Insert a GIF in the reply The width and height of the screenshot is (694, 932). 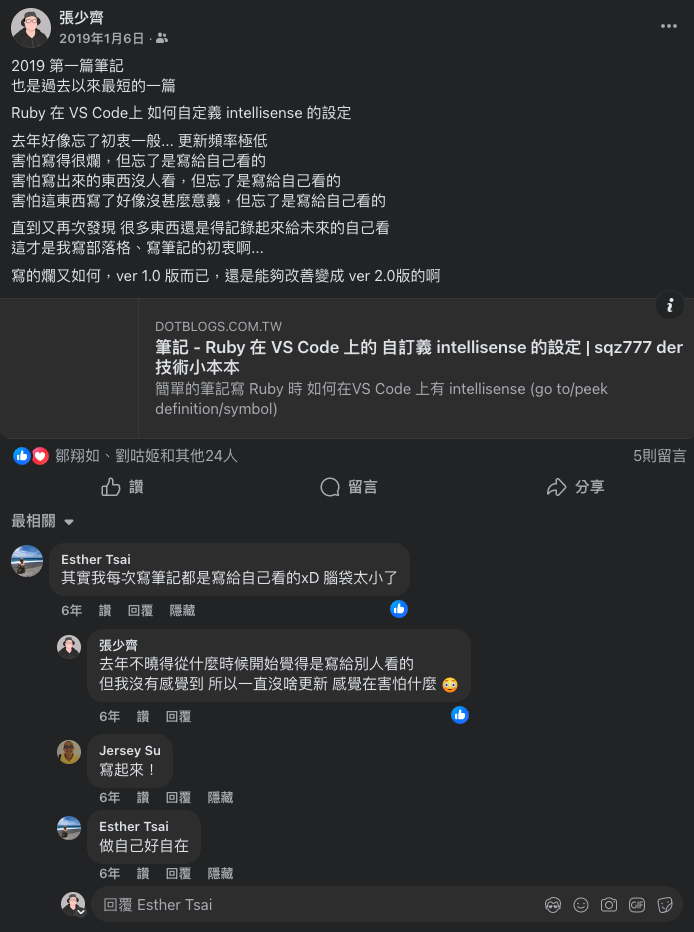(637, 905)
